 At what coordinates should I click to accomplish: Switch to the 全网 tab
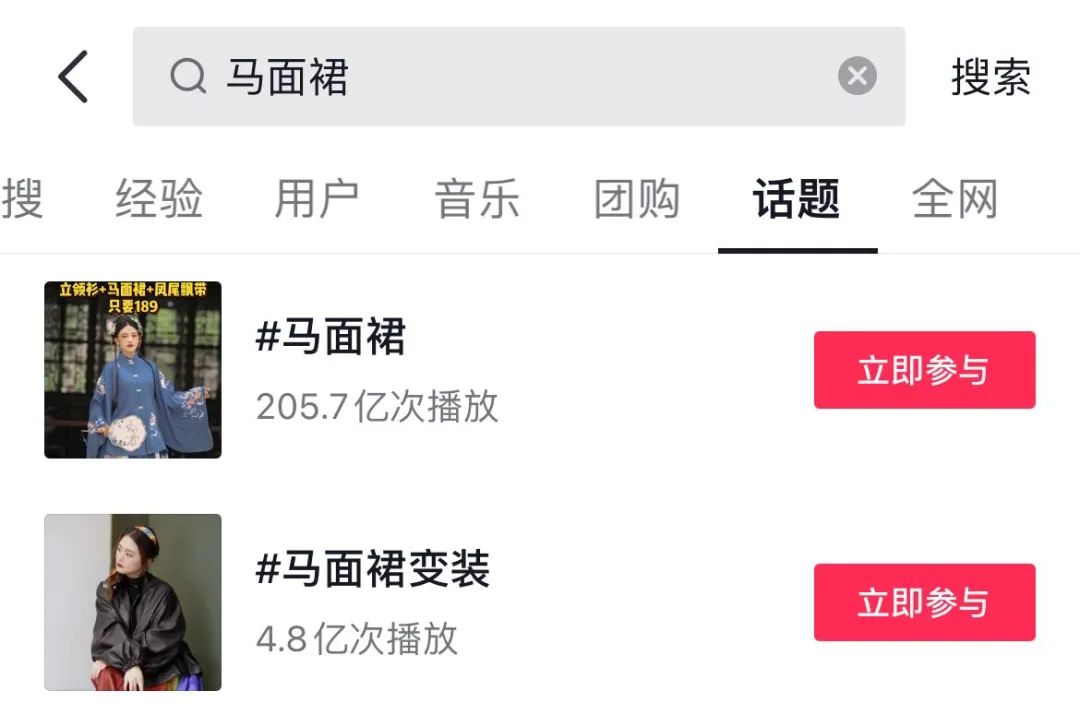(x=955, y=199)
